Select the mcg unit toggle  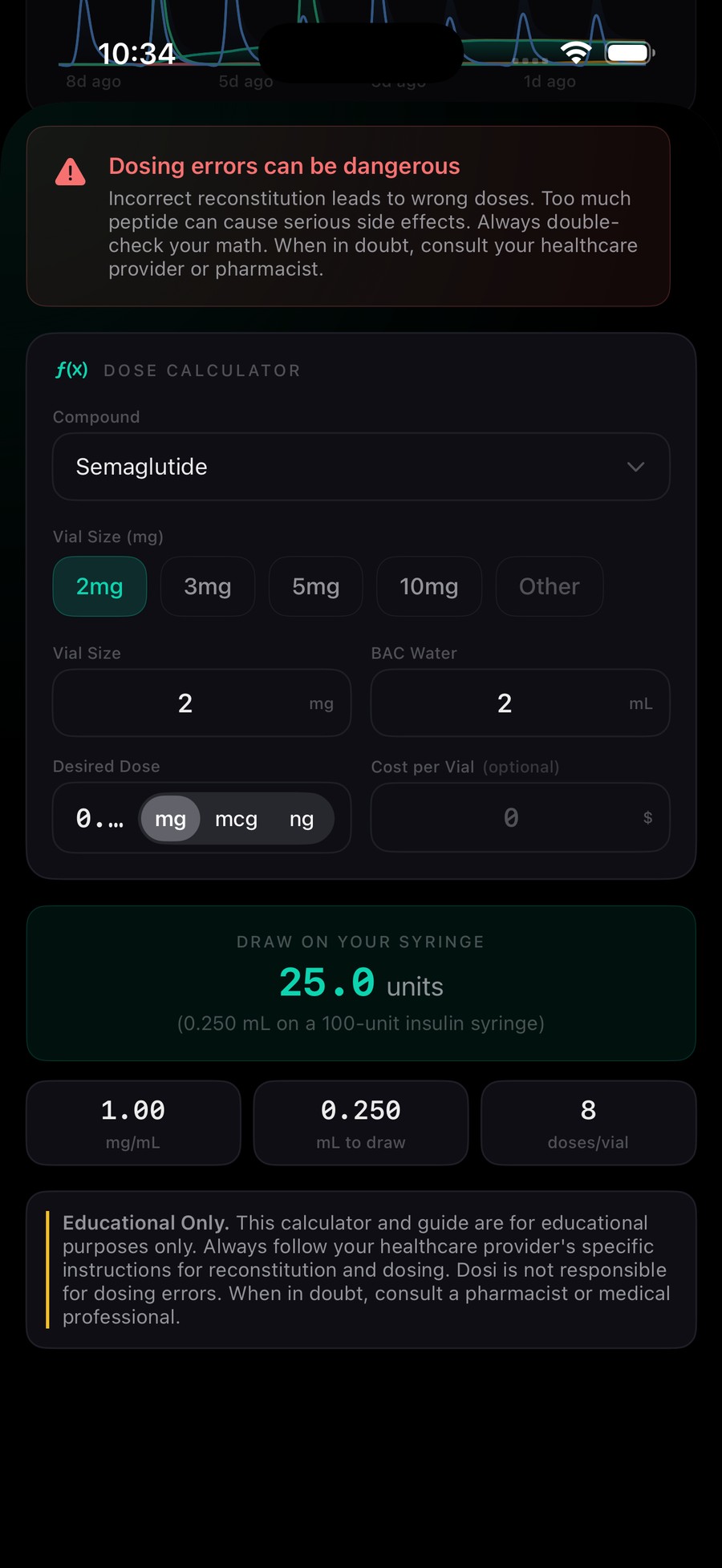pyautogui.click(x=235, y=818)
